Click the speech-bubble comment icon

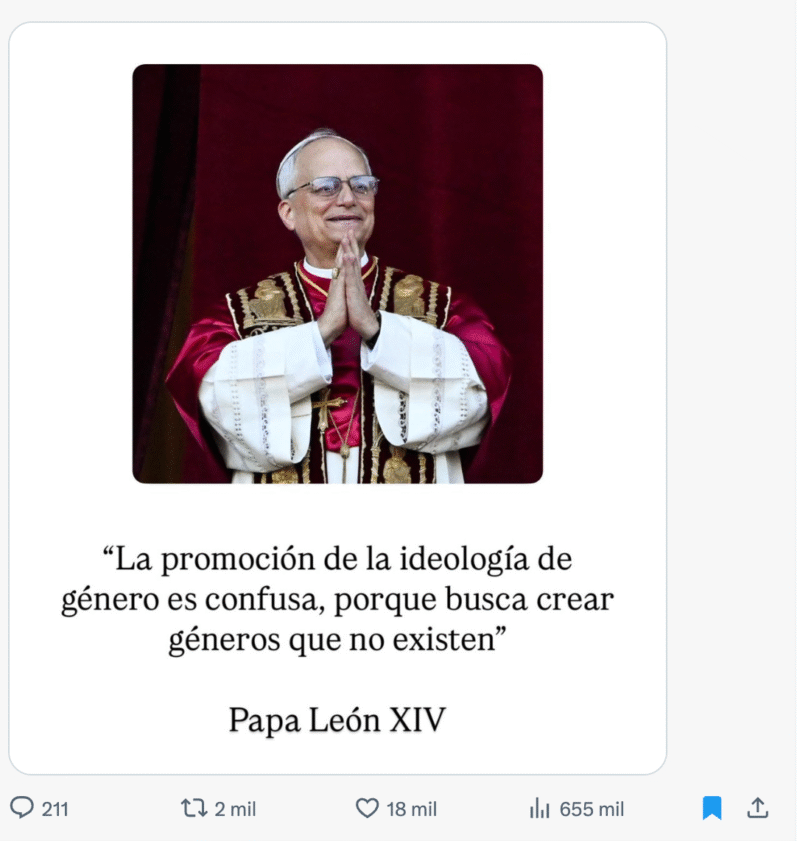coord(21,809)
